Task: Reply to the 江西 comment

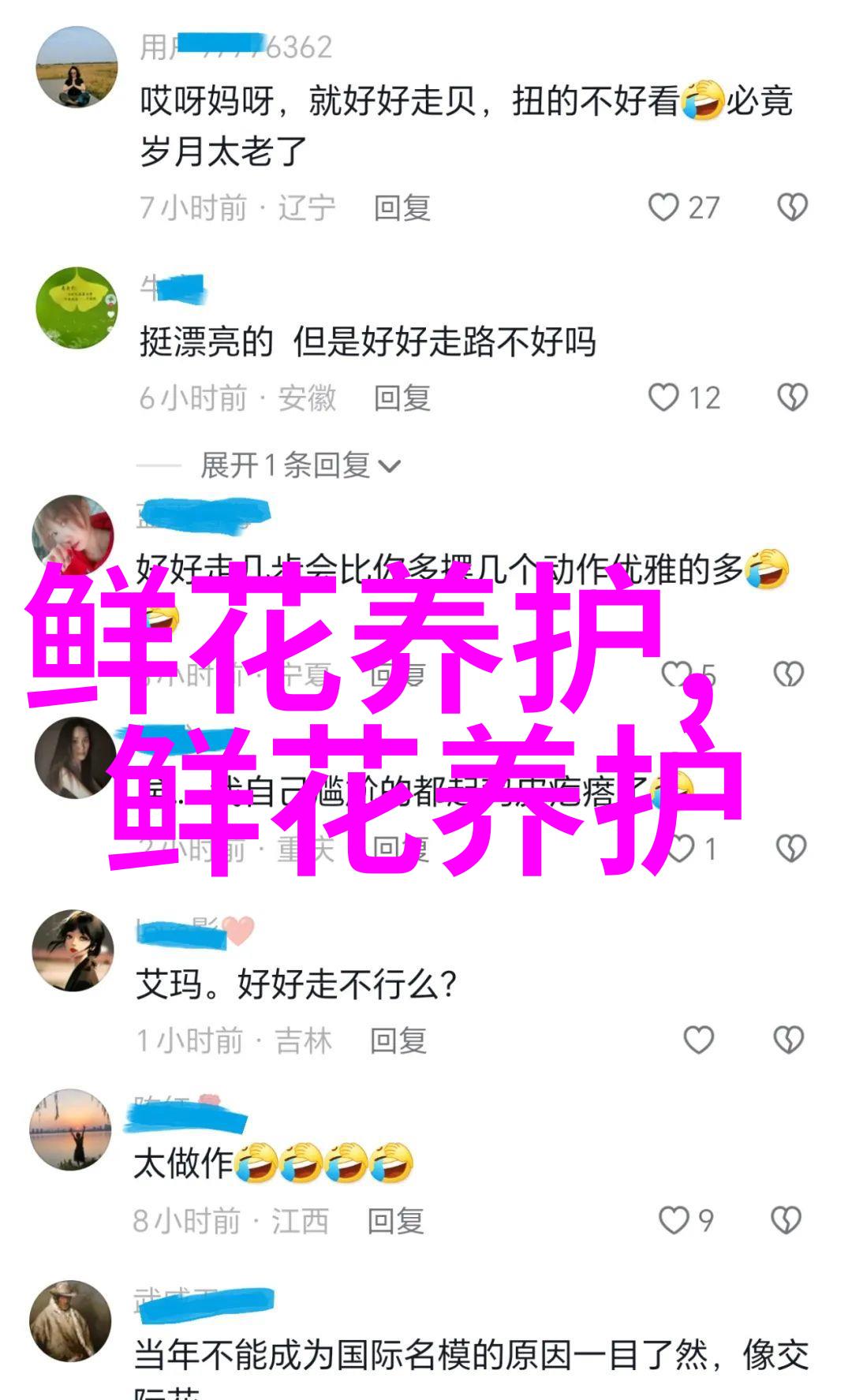Action: click(x=395, y=1221)
